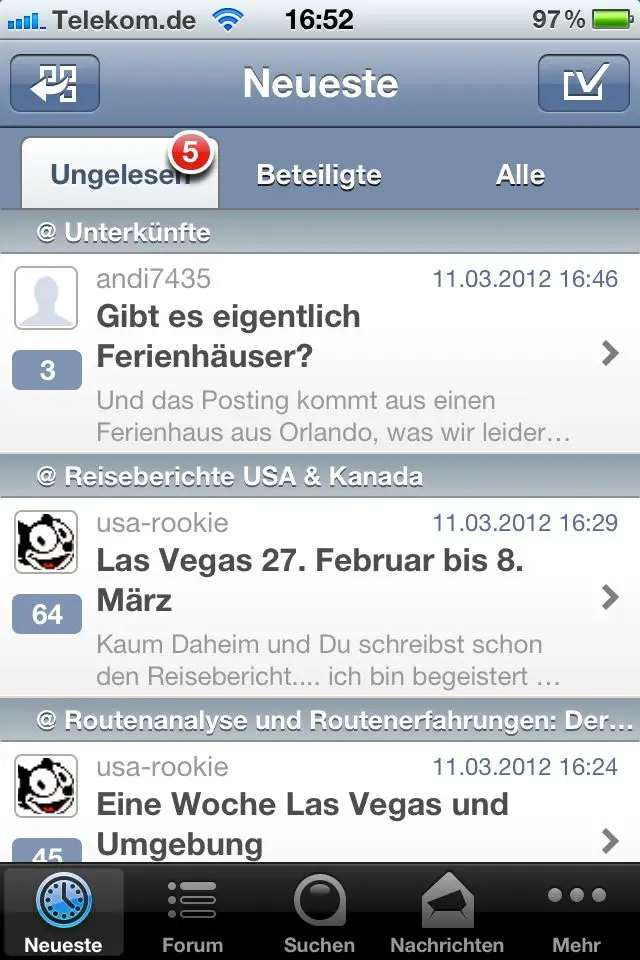Viewport: 640px width, 960px height.
Task: Tap the refresh arrows button in header
Action: pos(55,83)
